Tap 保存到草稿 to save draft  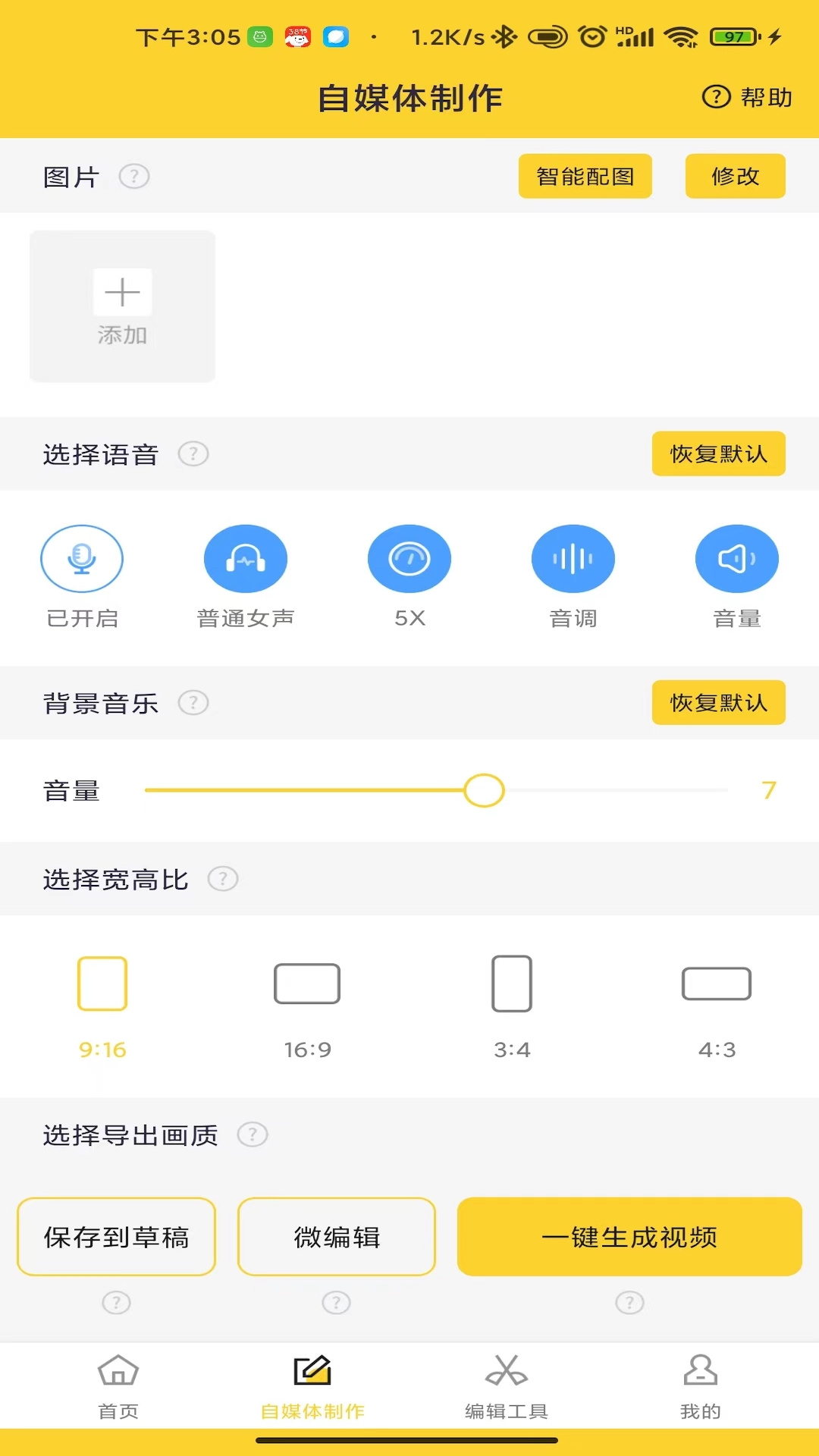click(x=116, y=1236)
